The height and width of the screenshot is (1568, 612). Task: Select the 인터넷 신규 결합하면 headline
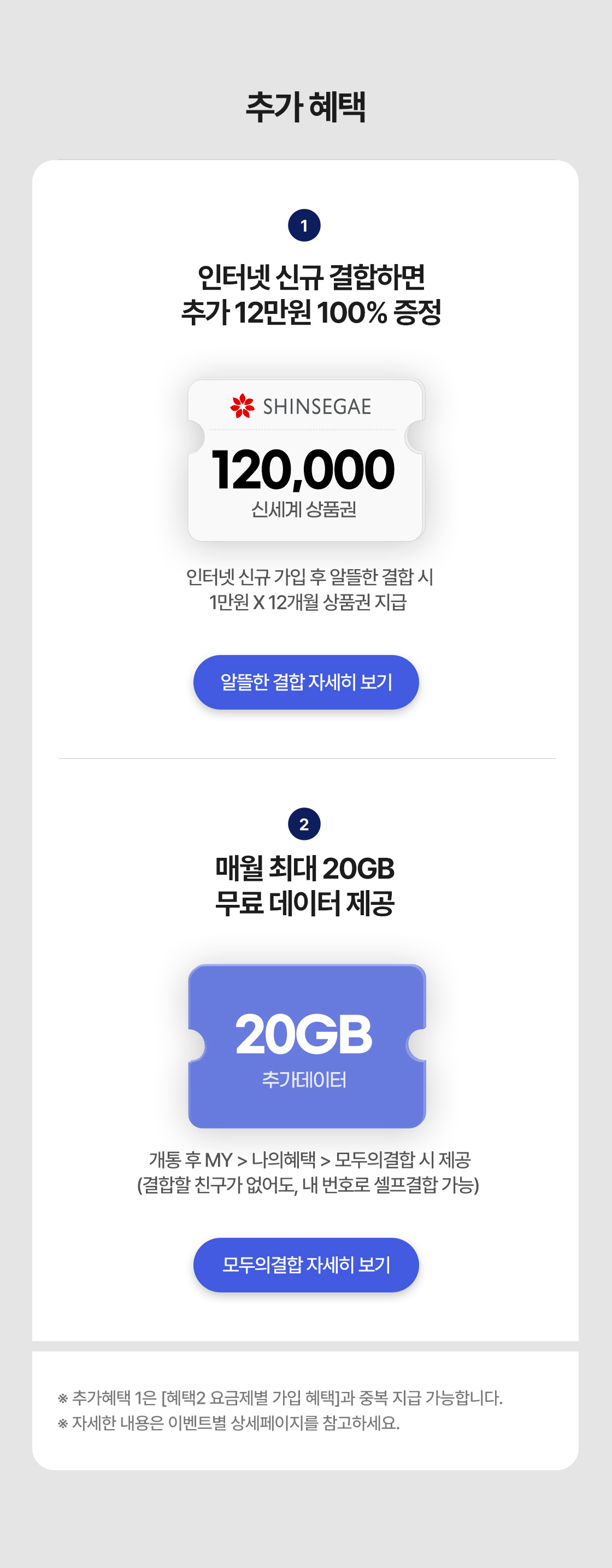pos(306,277)
